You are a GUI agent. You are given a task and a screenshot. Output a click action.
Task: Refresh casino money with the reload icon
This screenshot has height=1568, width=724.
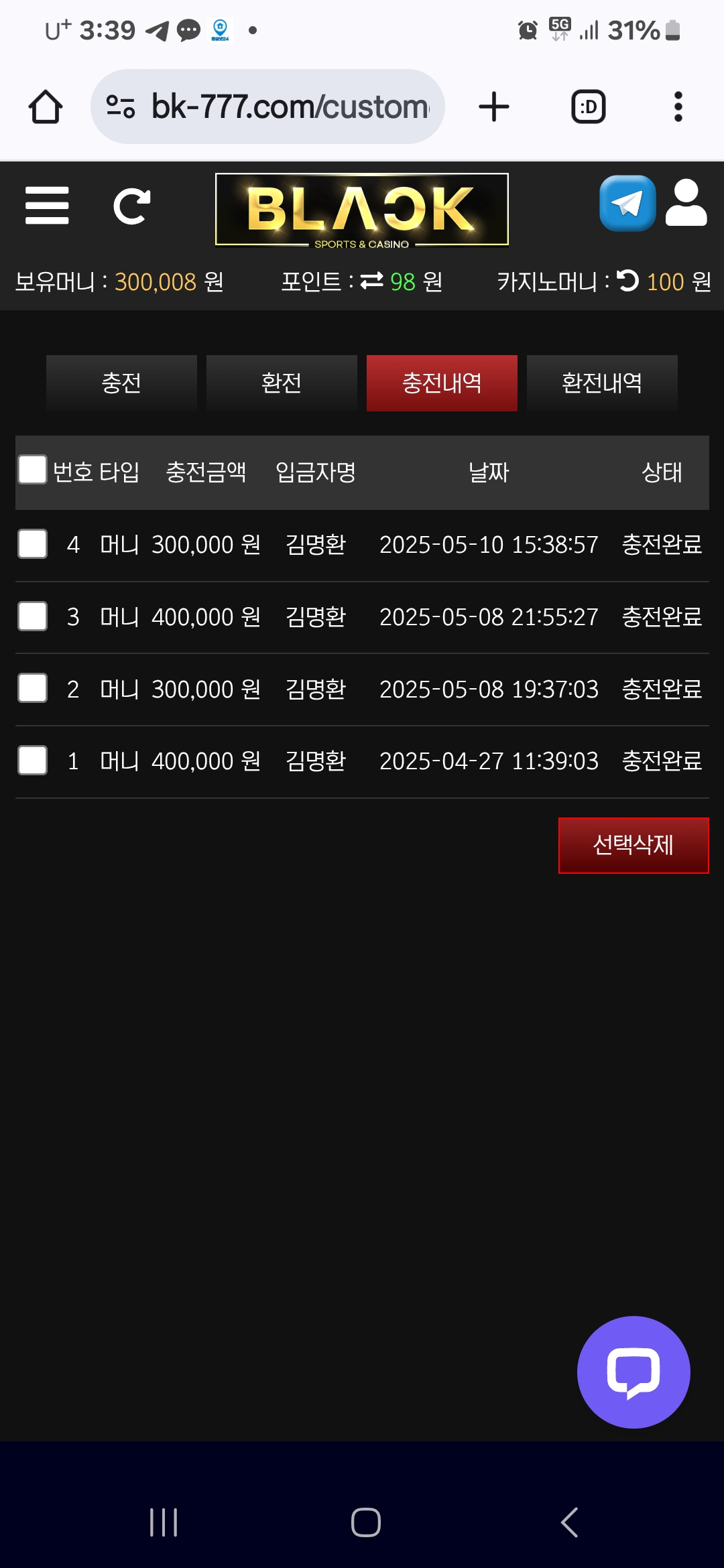click(628, 280)
